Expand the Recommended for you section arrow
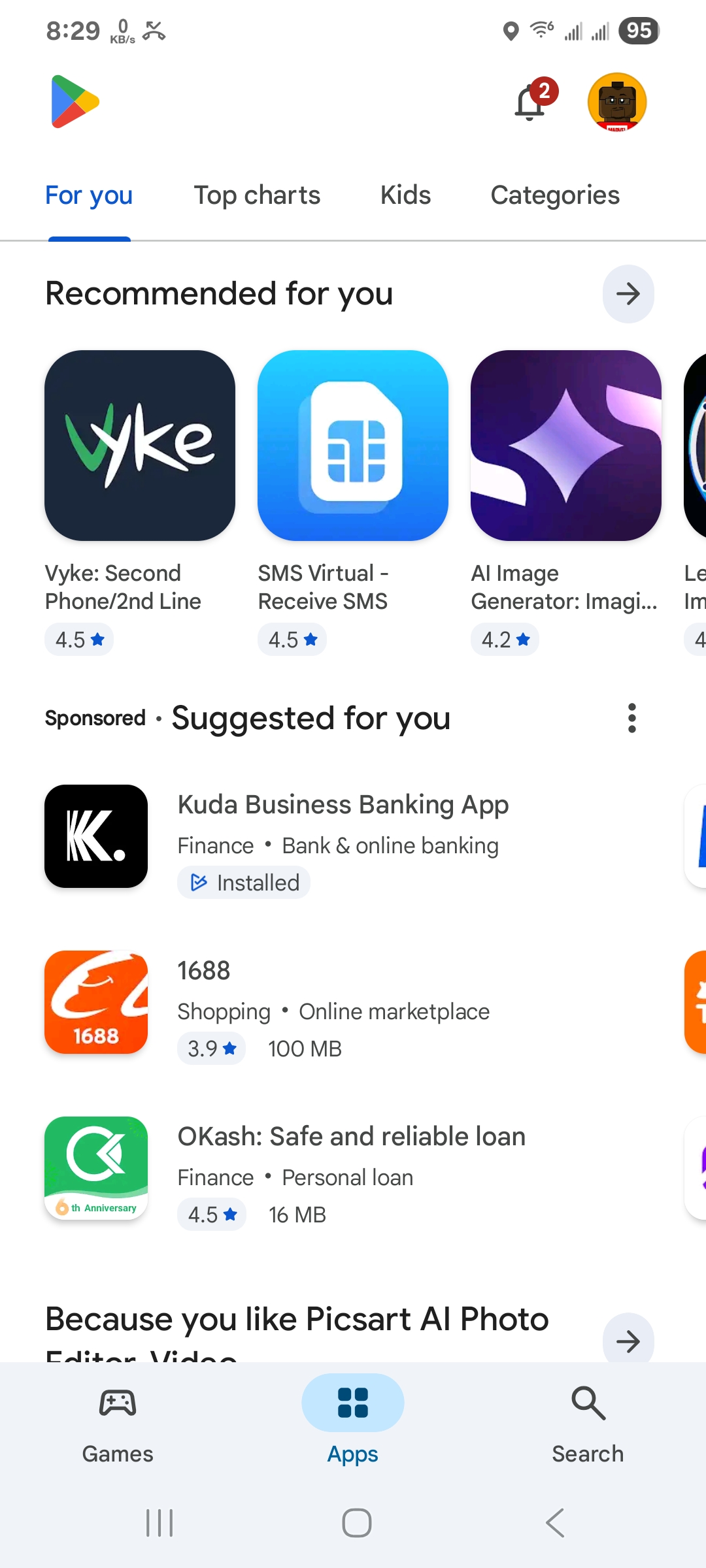The image size is (706, 1568). pos(628,294)
